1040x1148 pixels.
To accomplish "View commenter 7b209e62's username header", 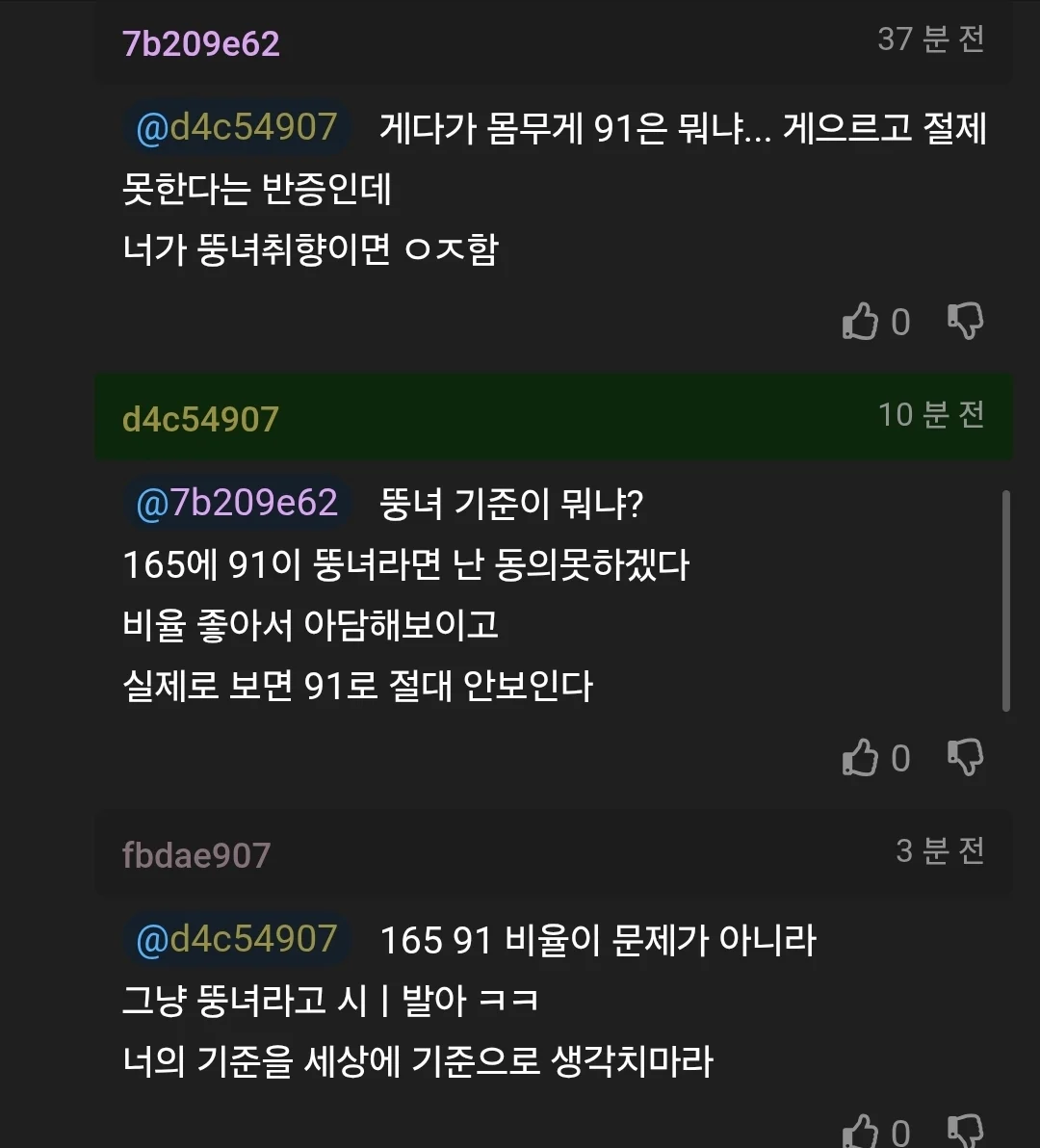I will (x=200, y=44).
